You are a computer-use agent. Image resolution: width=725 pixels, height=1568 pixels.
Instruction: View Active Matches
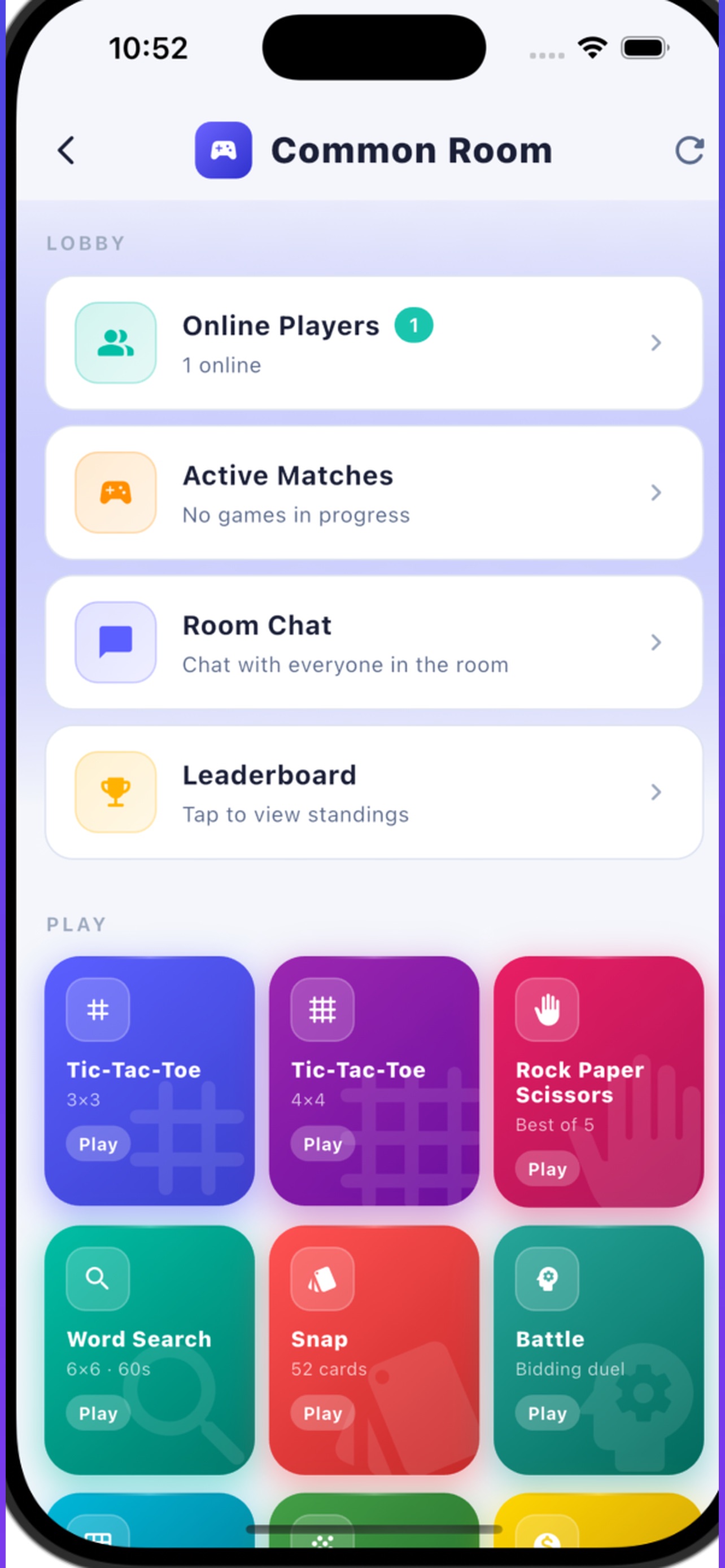click(374, 493)
